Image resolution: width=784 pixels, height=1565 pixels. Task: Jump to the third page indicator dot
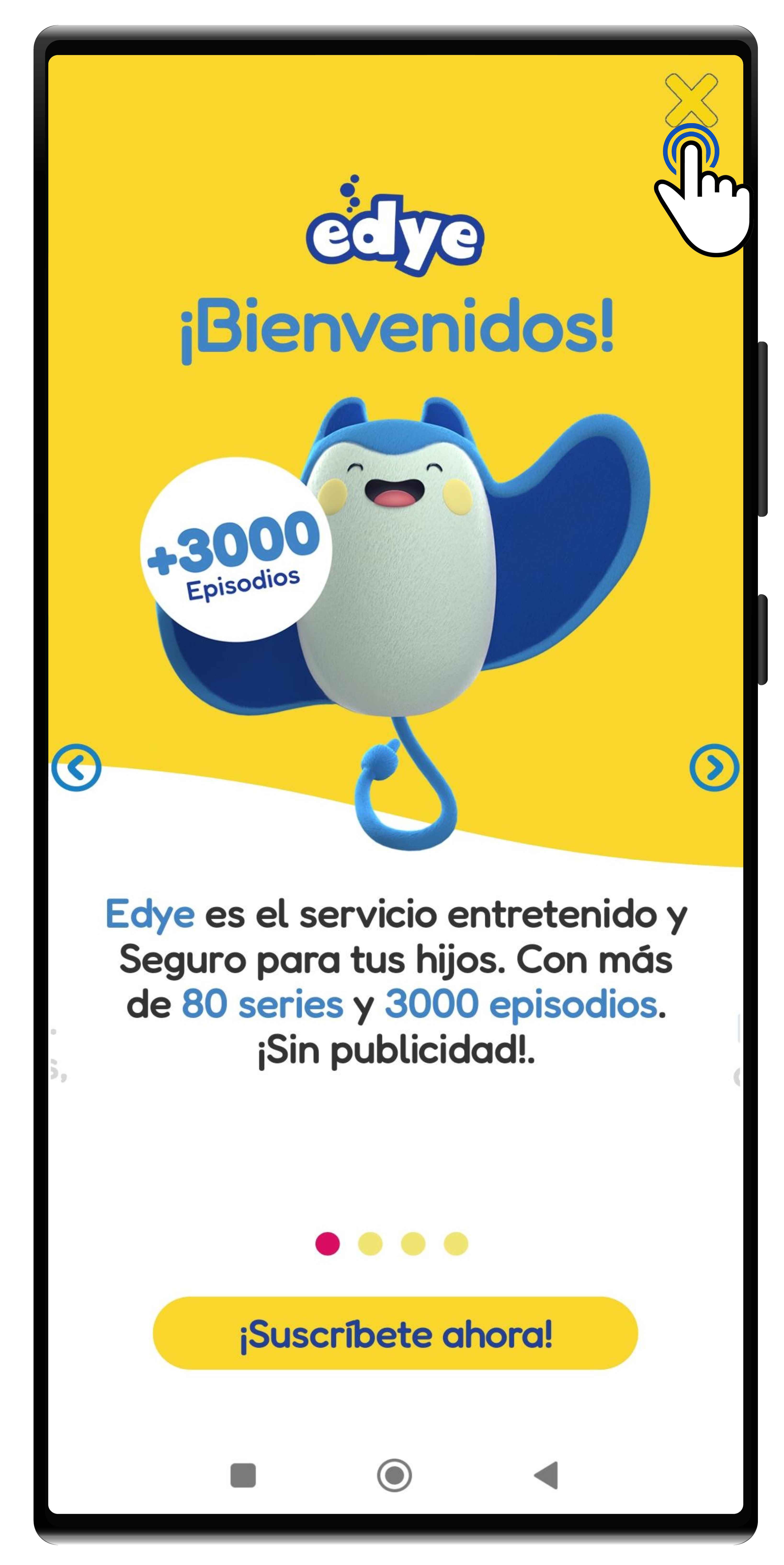[413, 1244]
